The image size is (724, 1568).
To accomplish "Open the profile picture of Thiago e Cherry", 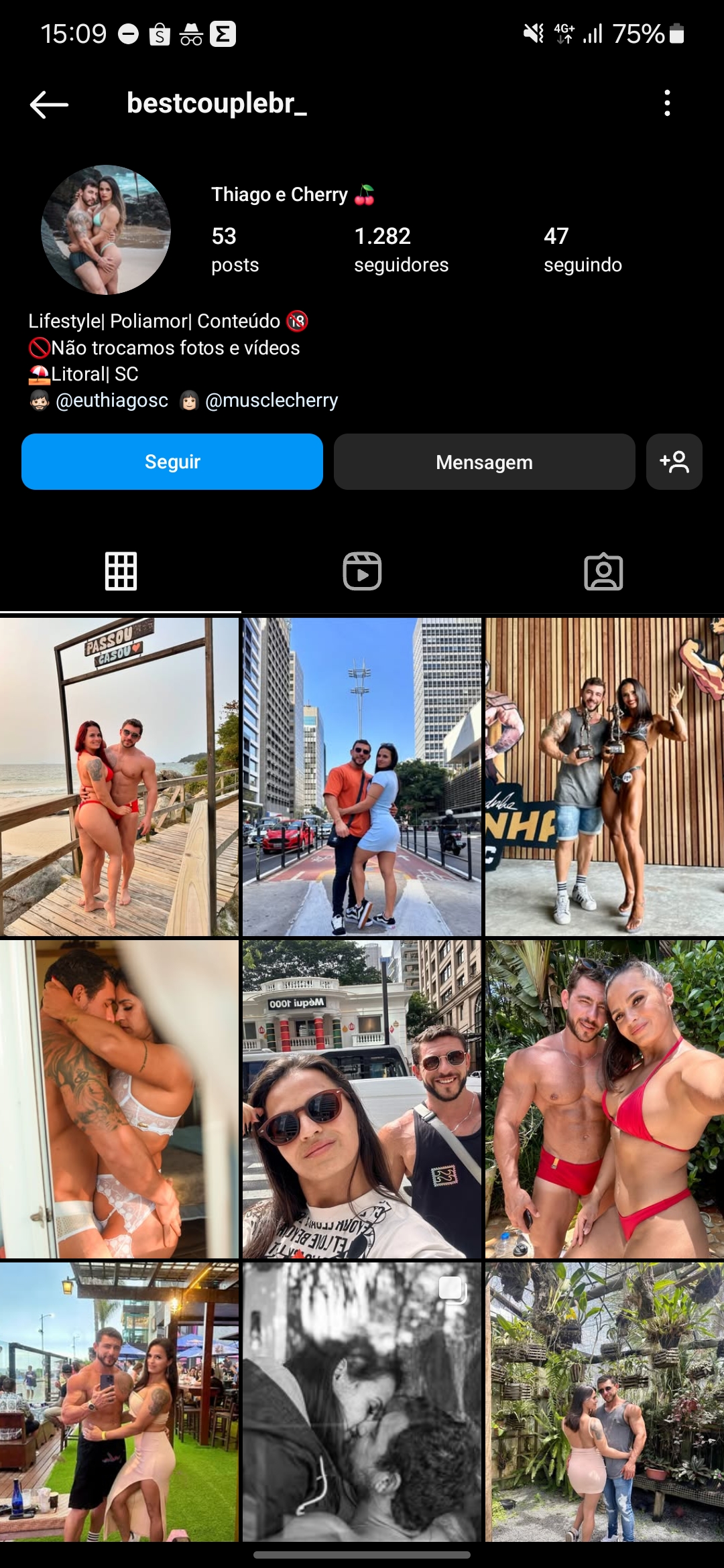I will [106, 230].
